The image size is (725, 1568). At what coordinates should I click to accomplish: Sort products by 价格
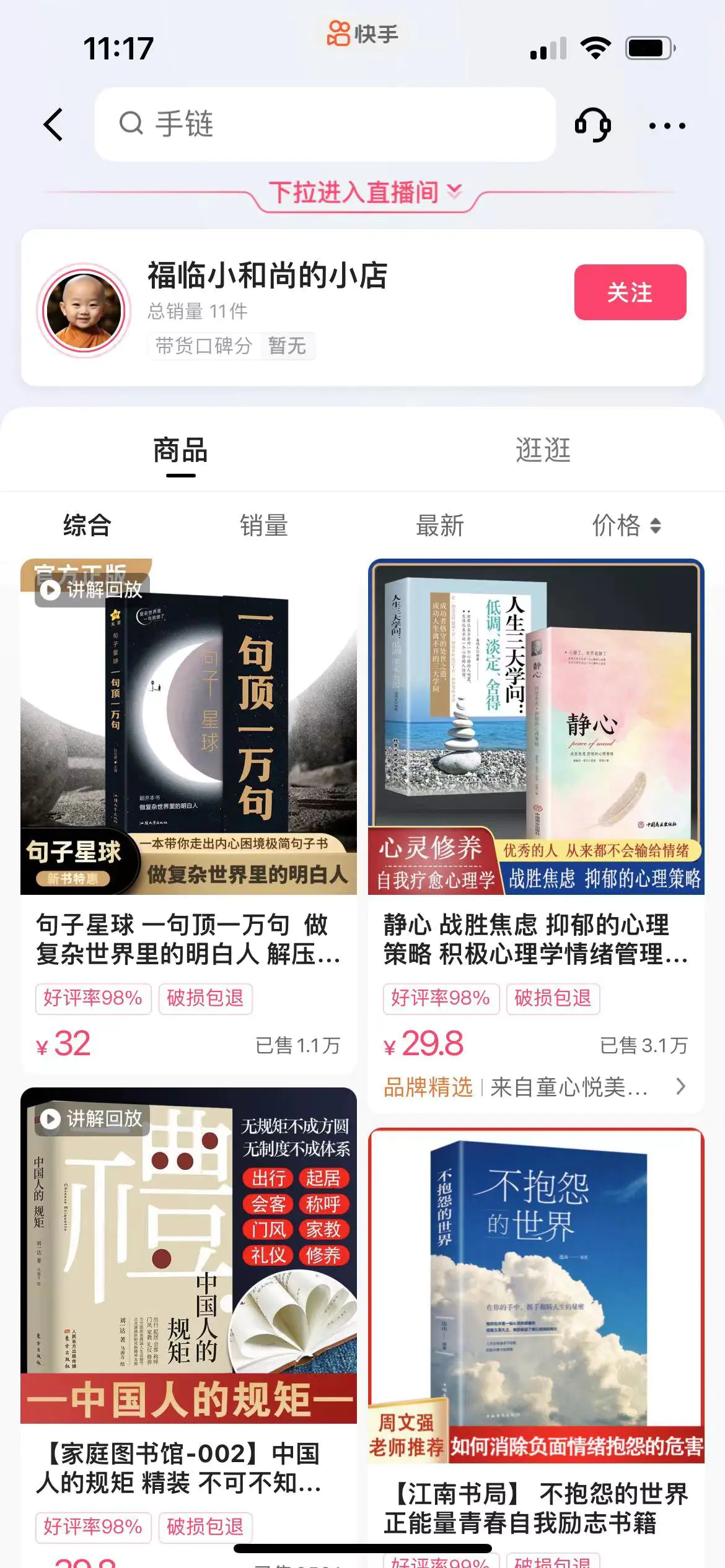(x=626, y=526)
